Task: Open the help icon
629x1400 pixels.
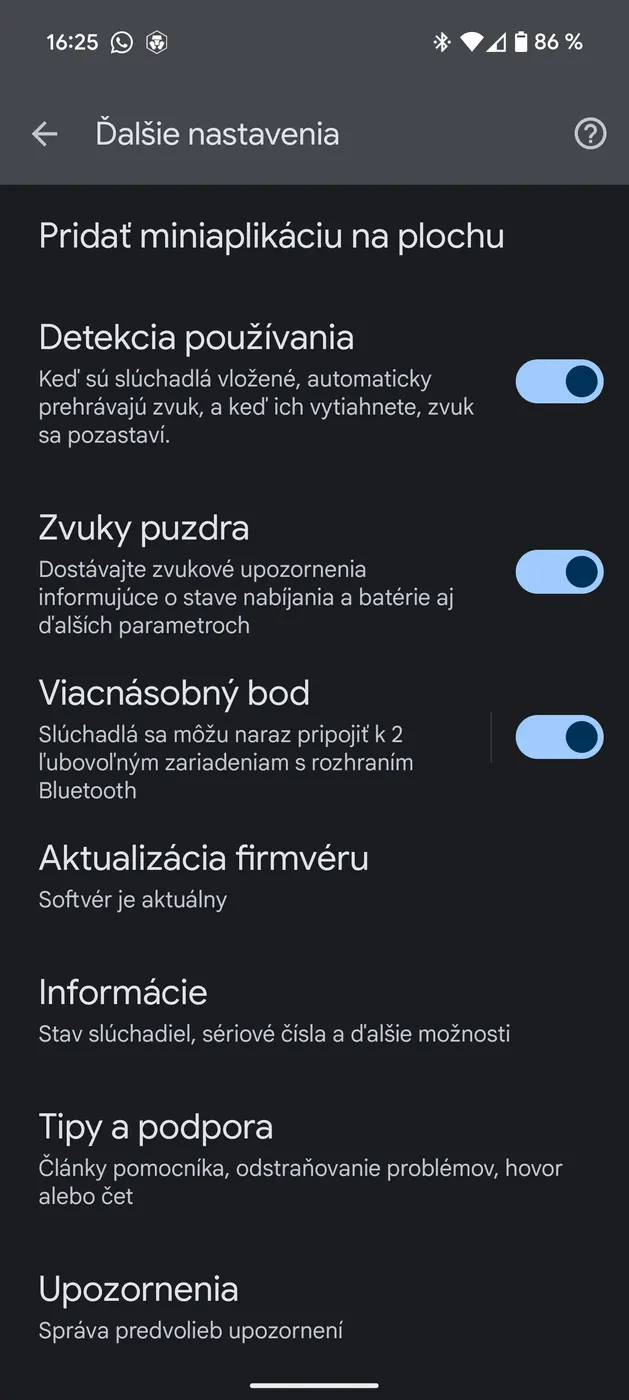Action: (590, 134)
